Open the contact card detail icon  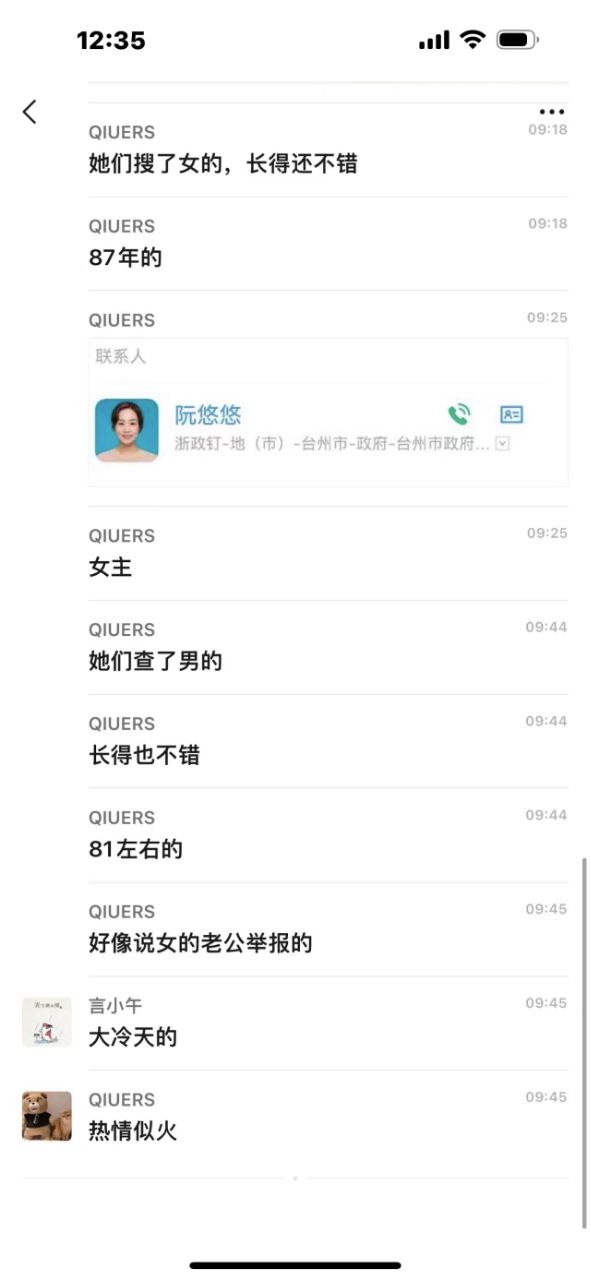(x=511, y=414)
